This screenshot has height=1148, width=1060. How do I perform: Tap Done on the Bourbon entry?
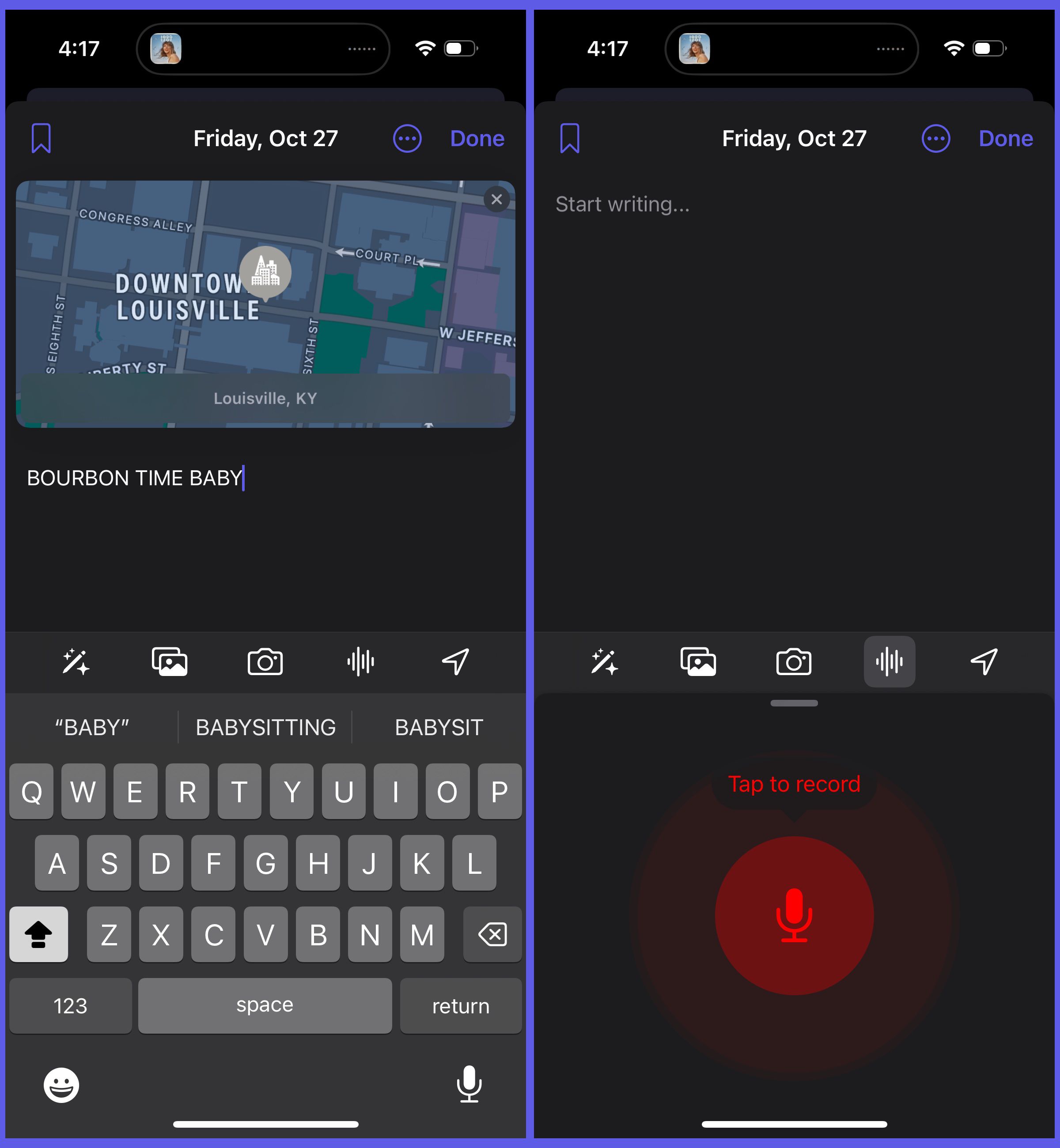[477, 139]
